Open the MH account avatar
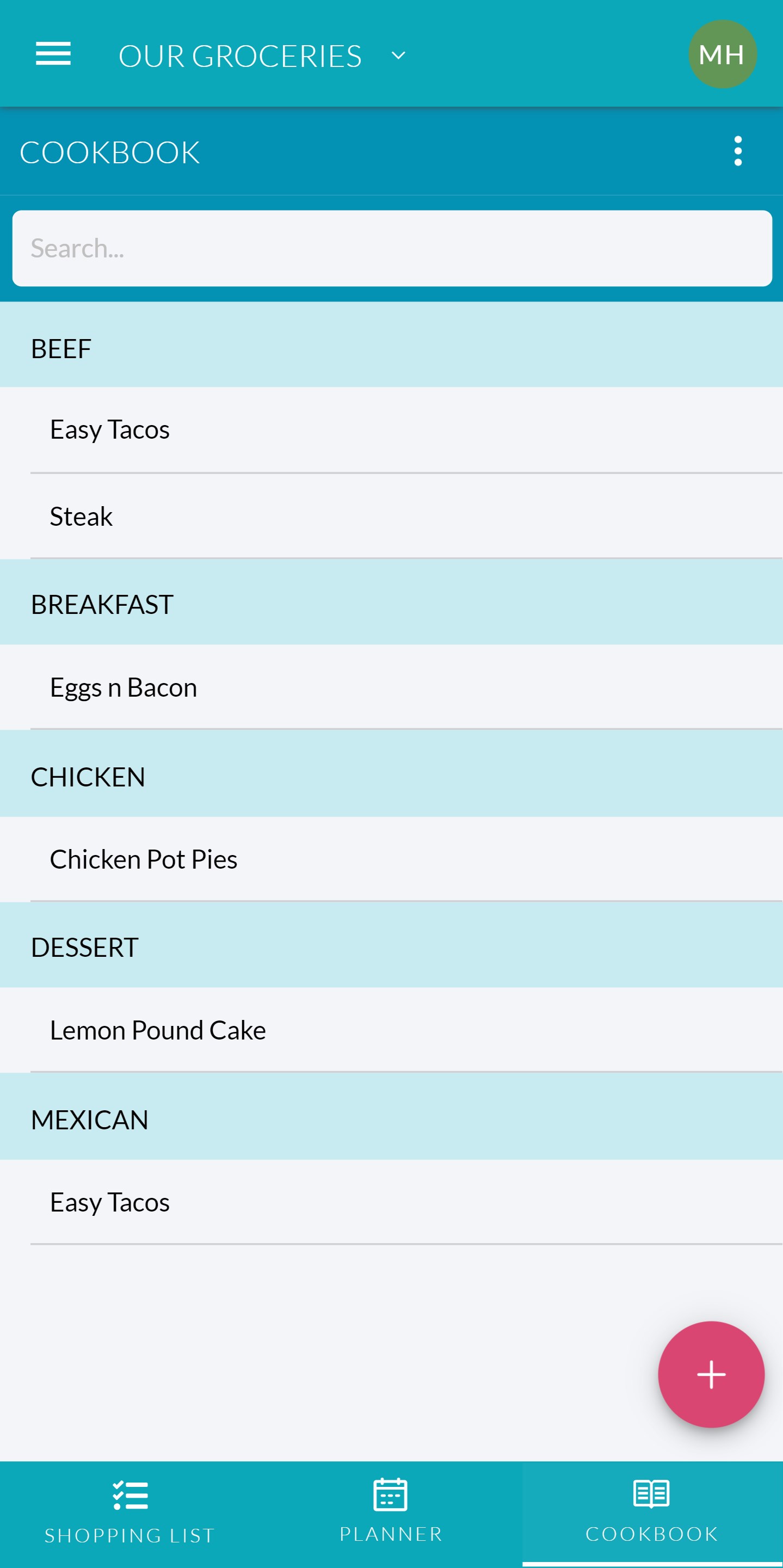Image resolution: width=783 pixels, height=1568 pixels. [723, 54]
